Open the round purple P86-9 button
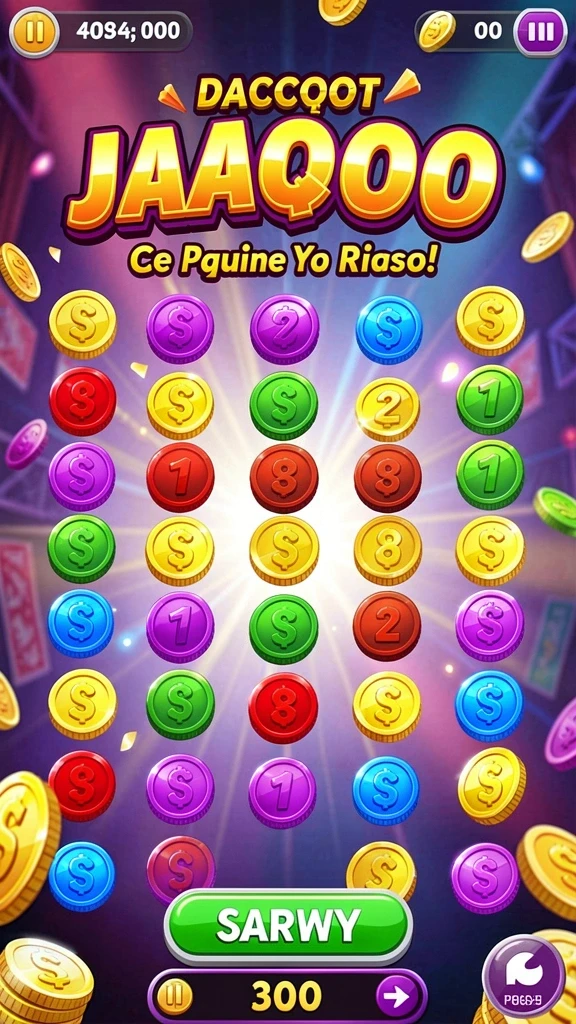576x1024 pixels. 524,976
